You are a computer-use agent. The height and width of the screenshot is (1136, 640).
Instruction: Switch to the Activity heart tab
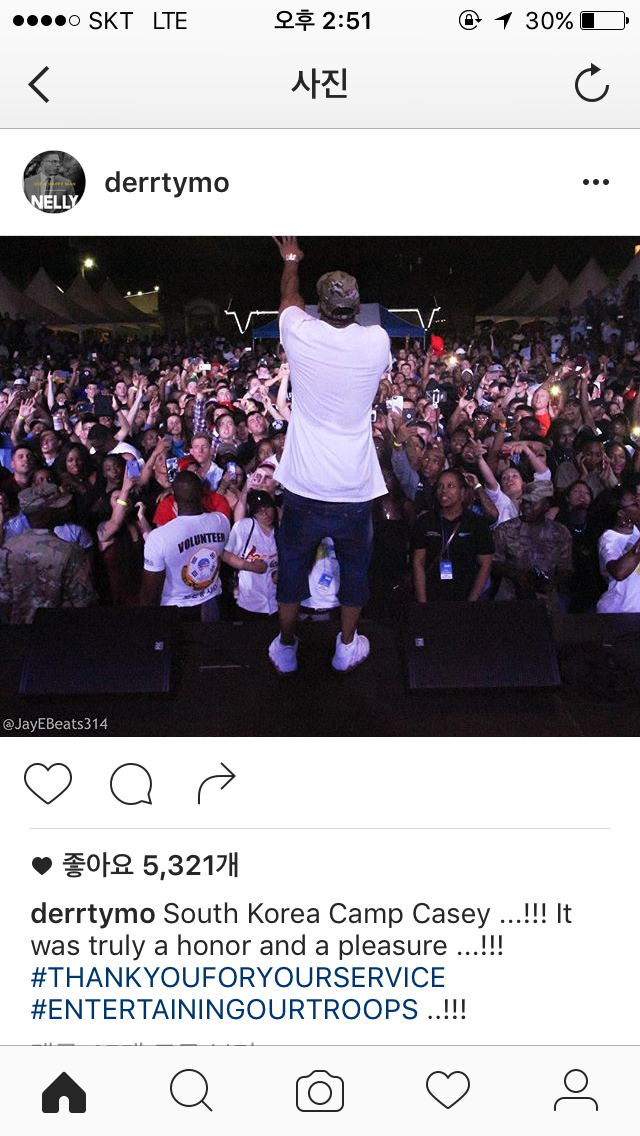(x=447, y=1091)
